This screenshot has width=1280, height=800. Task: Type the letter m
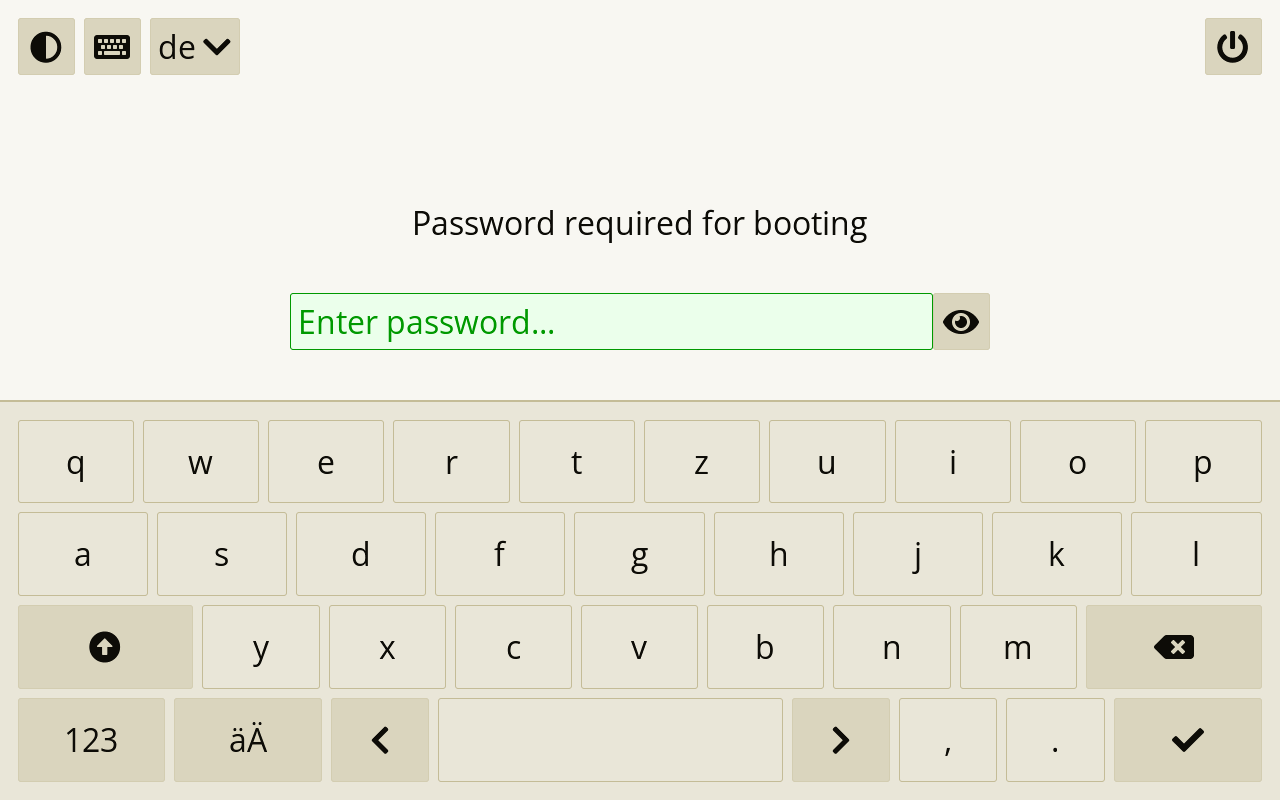point(1017,647)
